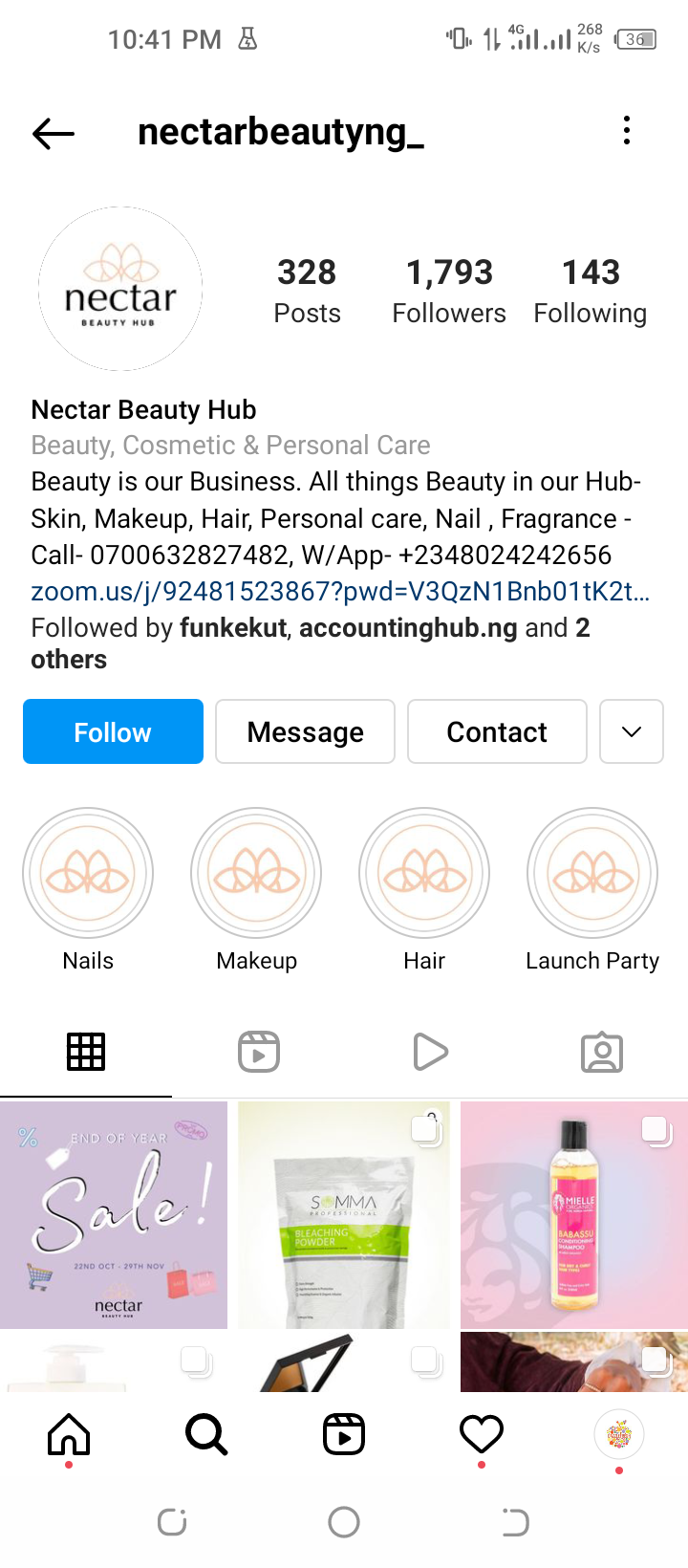Tap the back arrow to leave profile
This screenshot has width=688, height=1568.
(53, 133)
